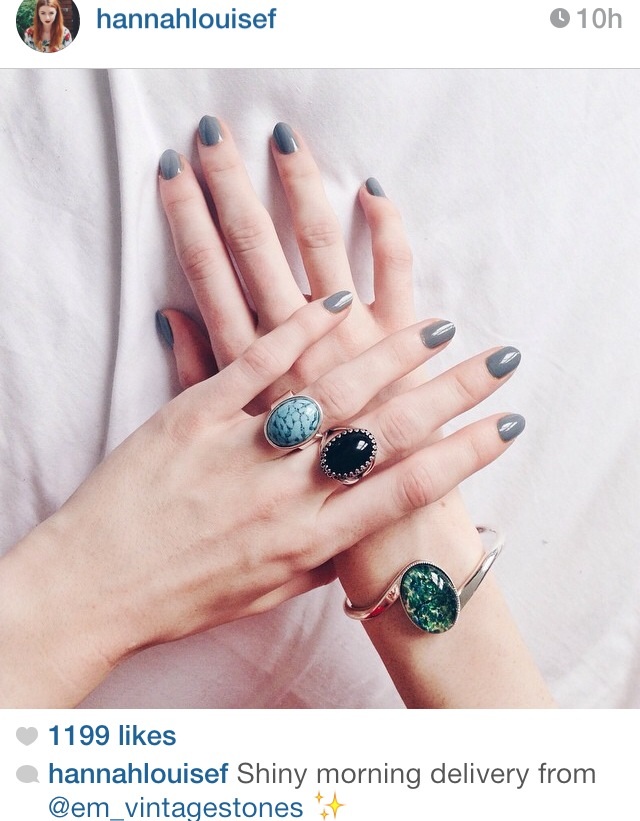Viewport: 640px width, 821px height.
Task: Open hannahlouisef's profile picture
Action: coord(47,23)
